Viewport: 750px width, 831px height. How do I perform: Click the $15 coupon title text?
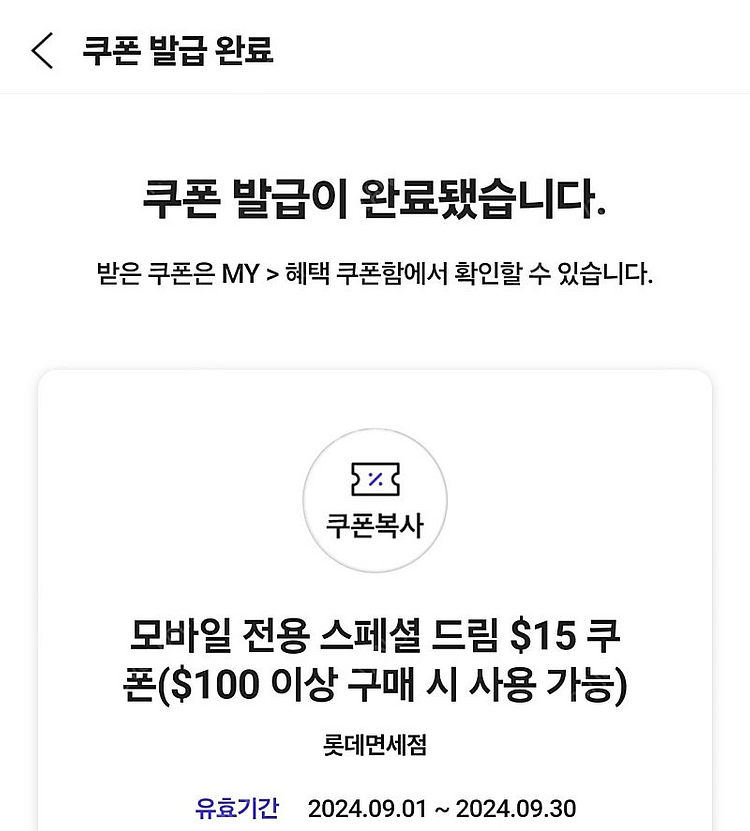click(x=374, y=635)
